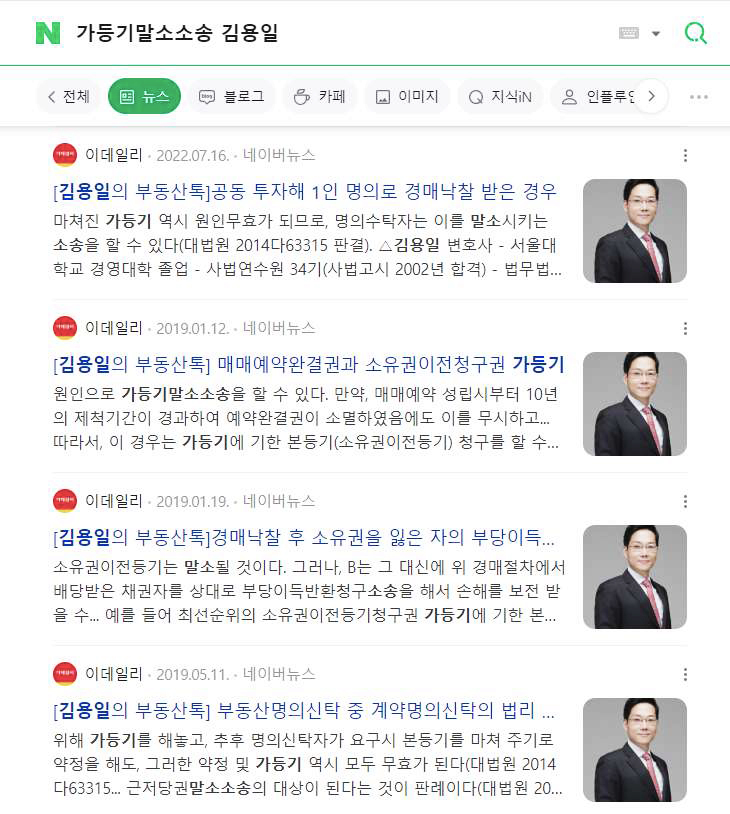Switch to the 전체 tab
730x814 pixels.
(x=67, y=97)
